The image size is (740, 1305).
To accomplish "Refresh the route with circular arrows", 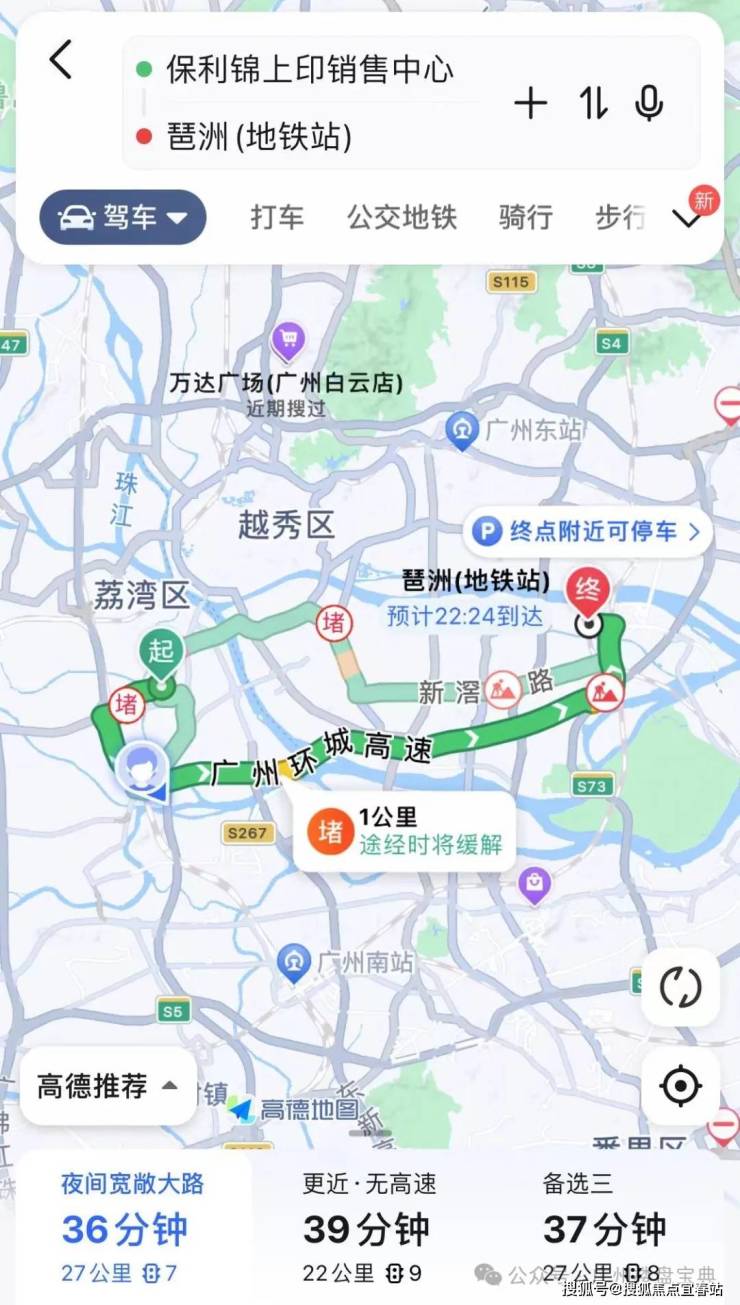I will pos(680,987).
